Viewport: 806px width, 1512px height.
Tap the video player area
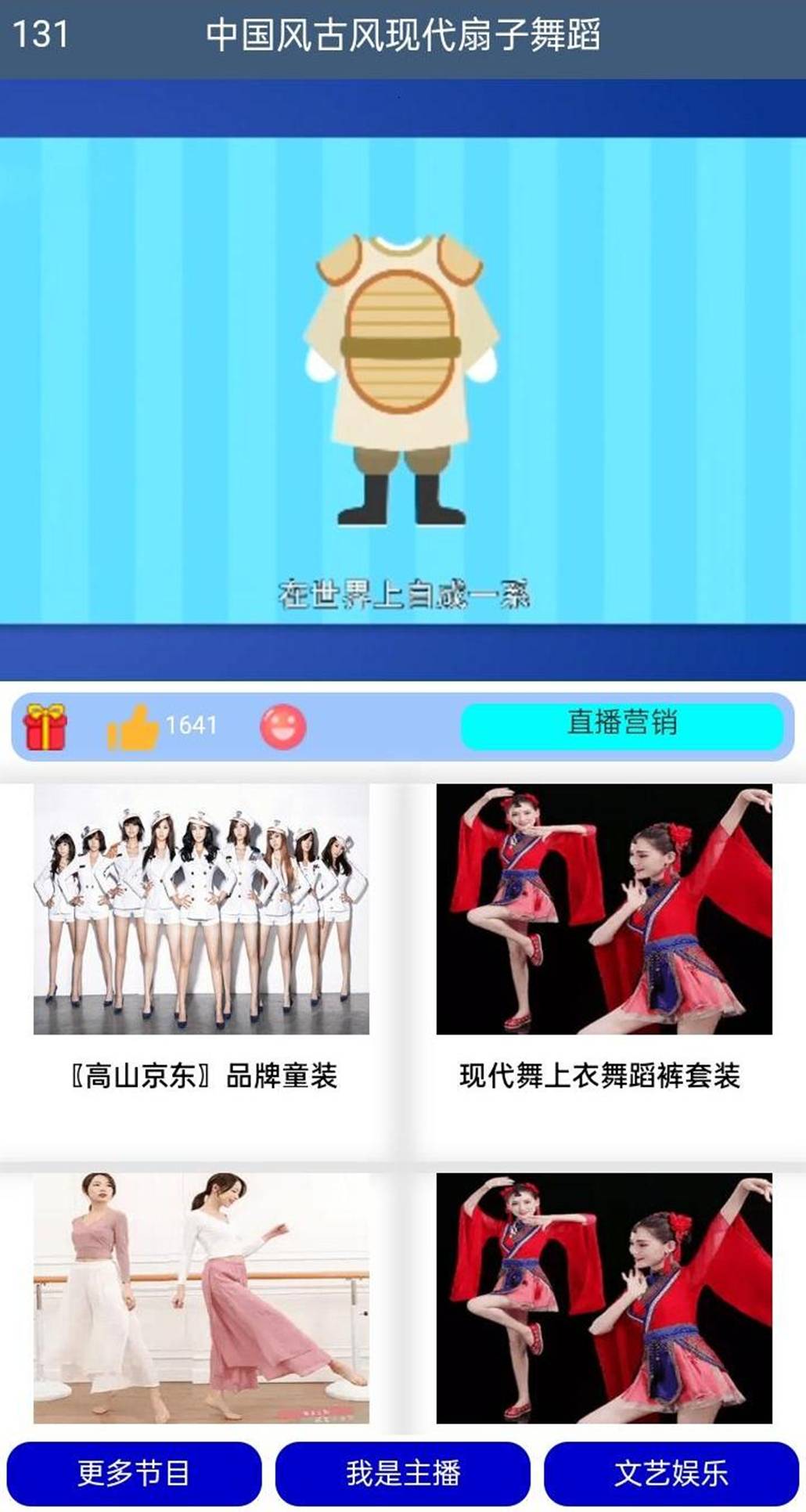(x=402, y=381)
